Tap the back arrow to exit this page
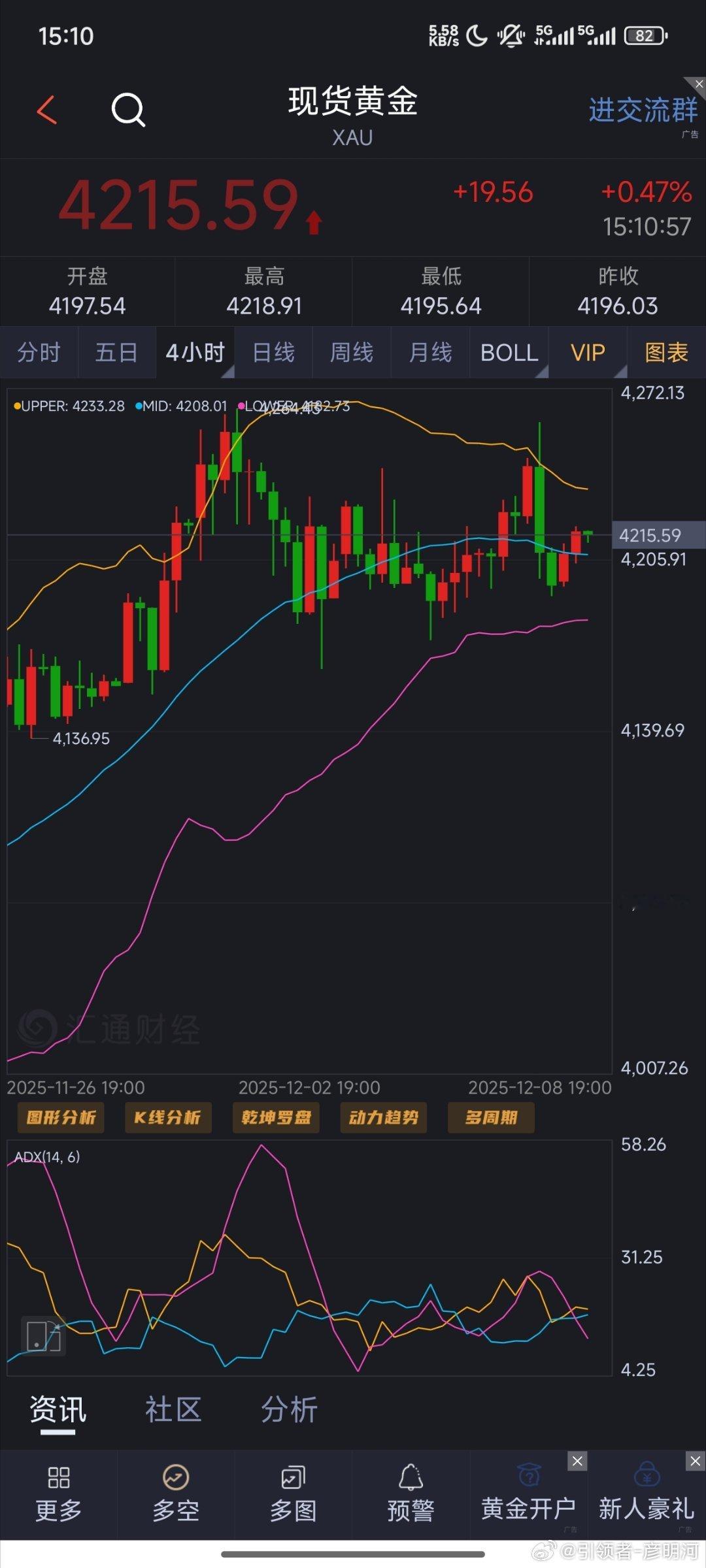706x1568 pixels. tap(47, 108)
